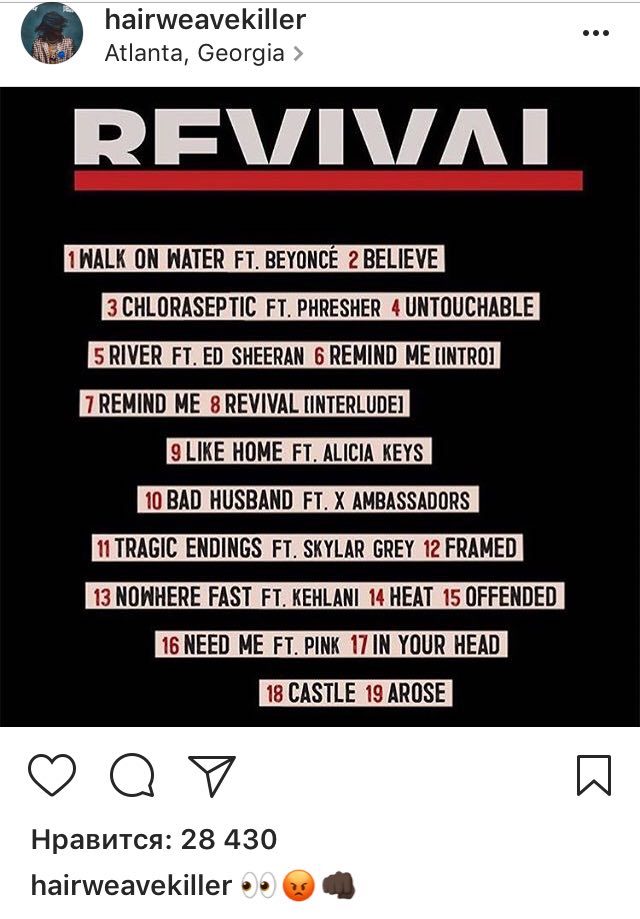Save the post with the bookmark icon
Viewport: 640px width, 919px height.
pos(594,775)
